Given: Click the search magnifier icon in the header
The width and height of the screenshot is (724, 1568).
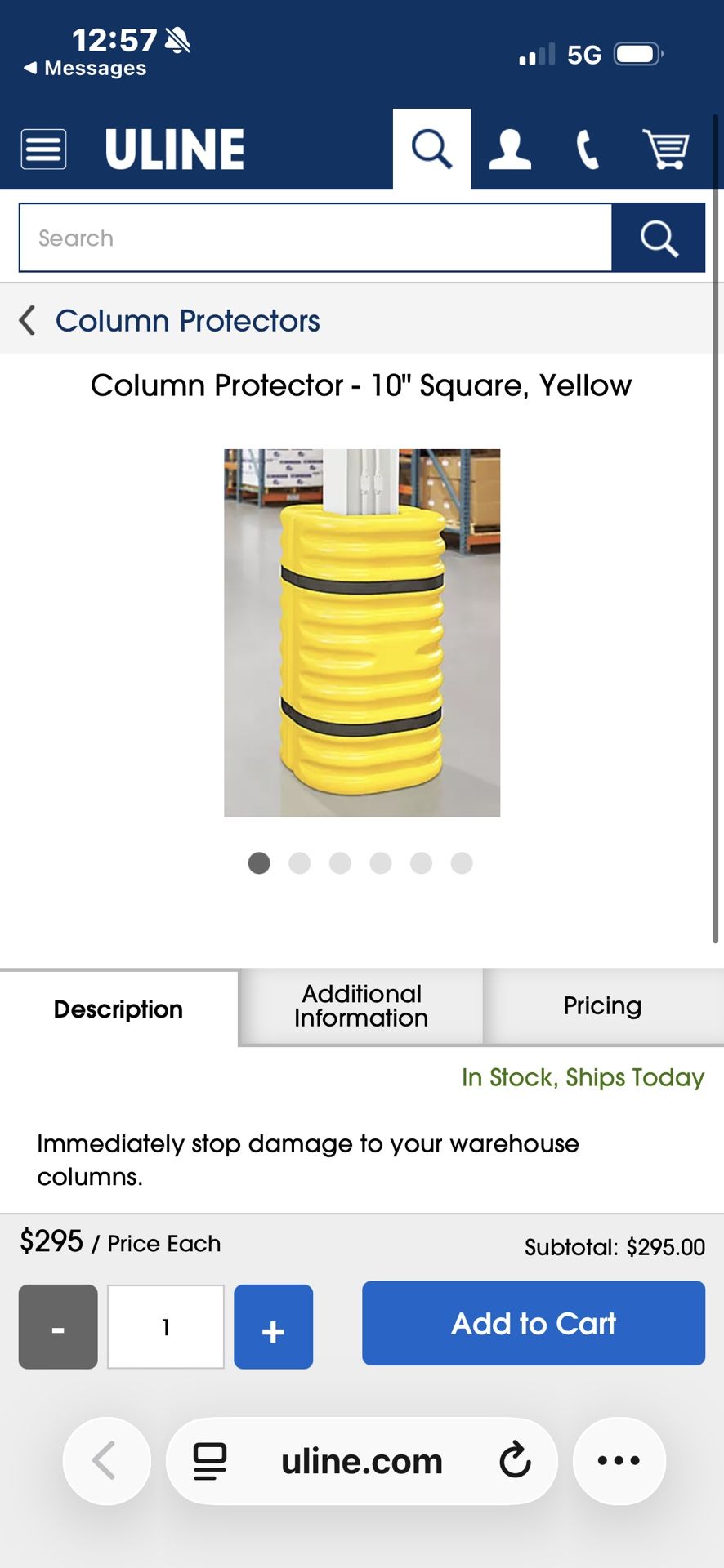Looking at the screenshot, I should [431, 148].
